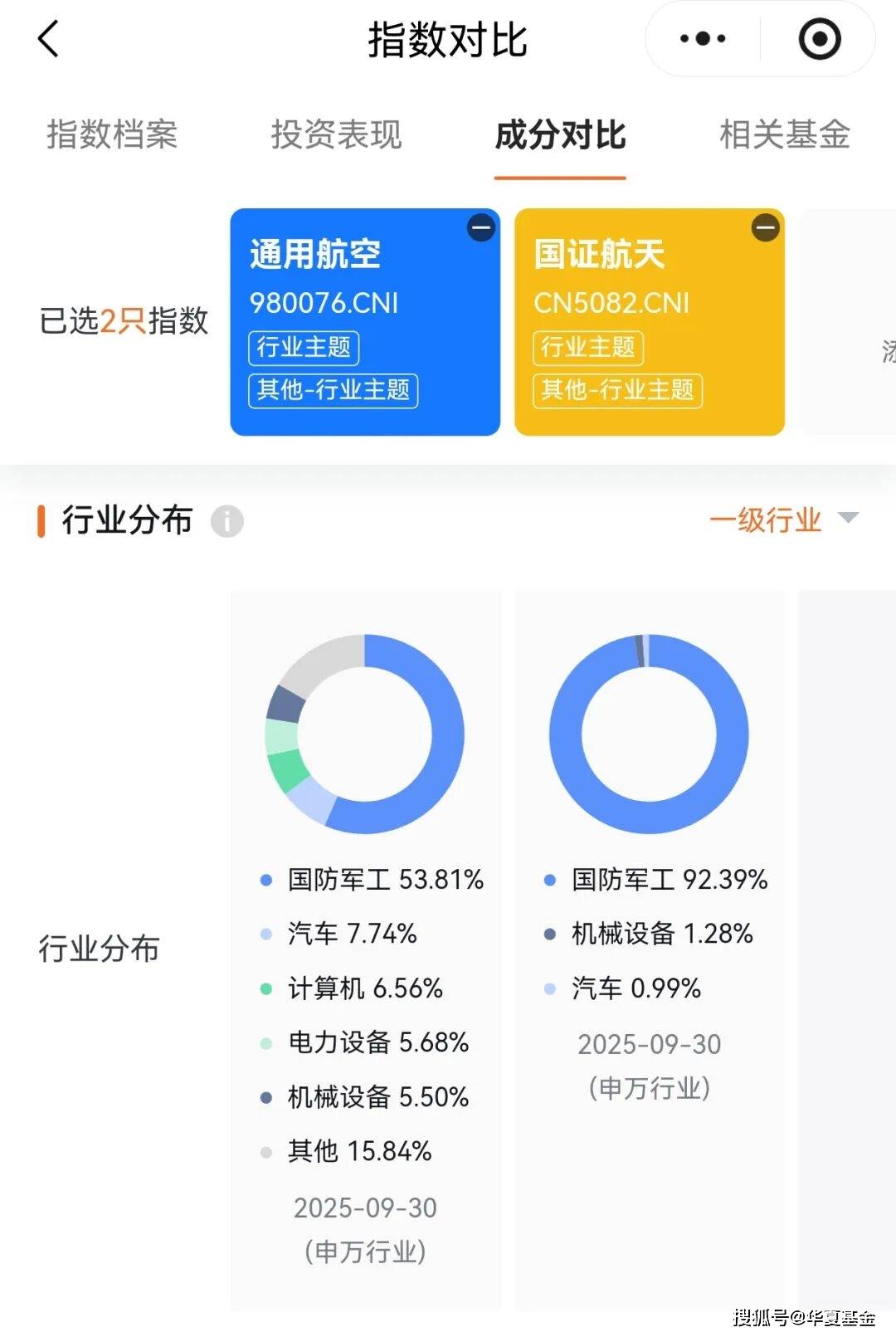896x1337 pixels.
Task: Open the three-dot mini program menu
Action: click(x=702, y=39)
